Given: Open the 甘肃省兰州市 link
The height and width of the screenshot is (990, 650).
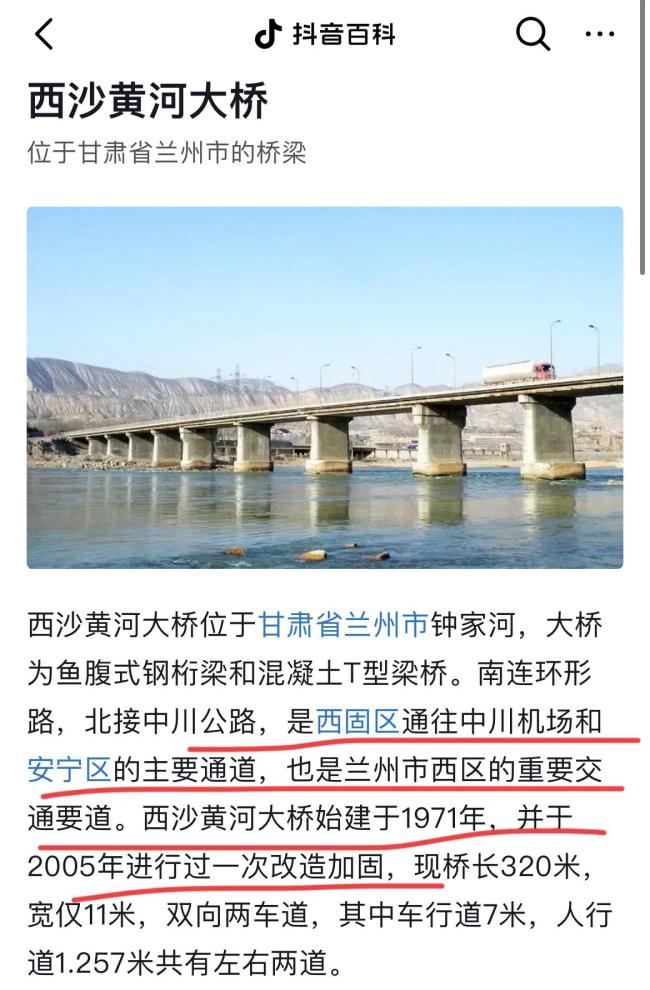Looking at the screenshot, I should pos(344,625).
